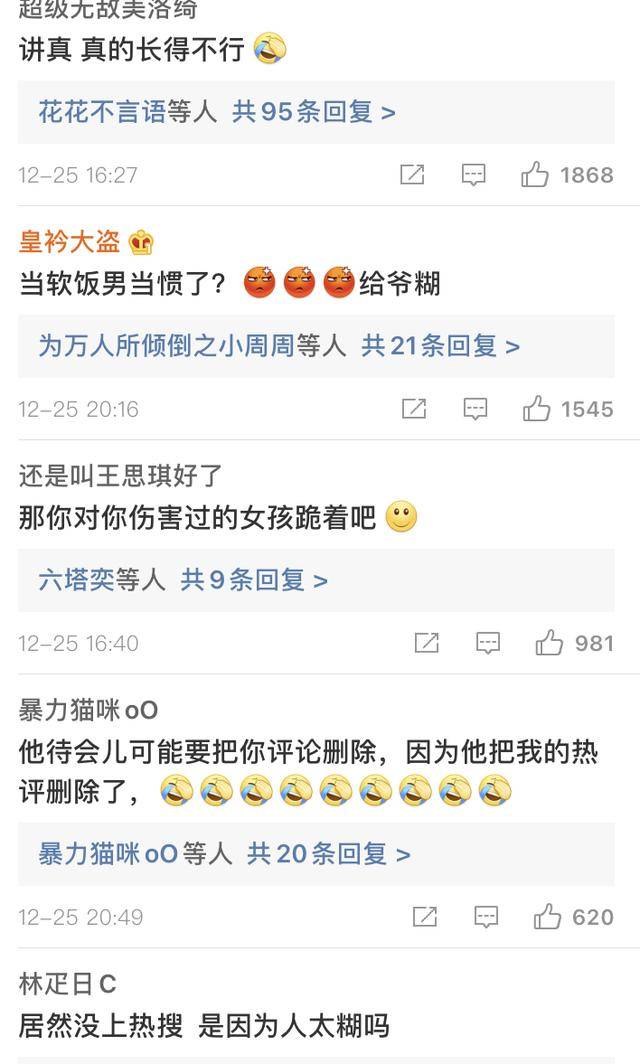Reply to 皇衿大盗's comment
Image resolution: width=640 pixels, height=1064 pixels.
[475, 409]
